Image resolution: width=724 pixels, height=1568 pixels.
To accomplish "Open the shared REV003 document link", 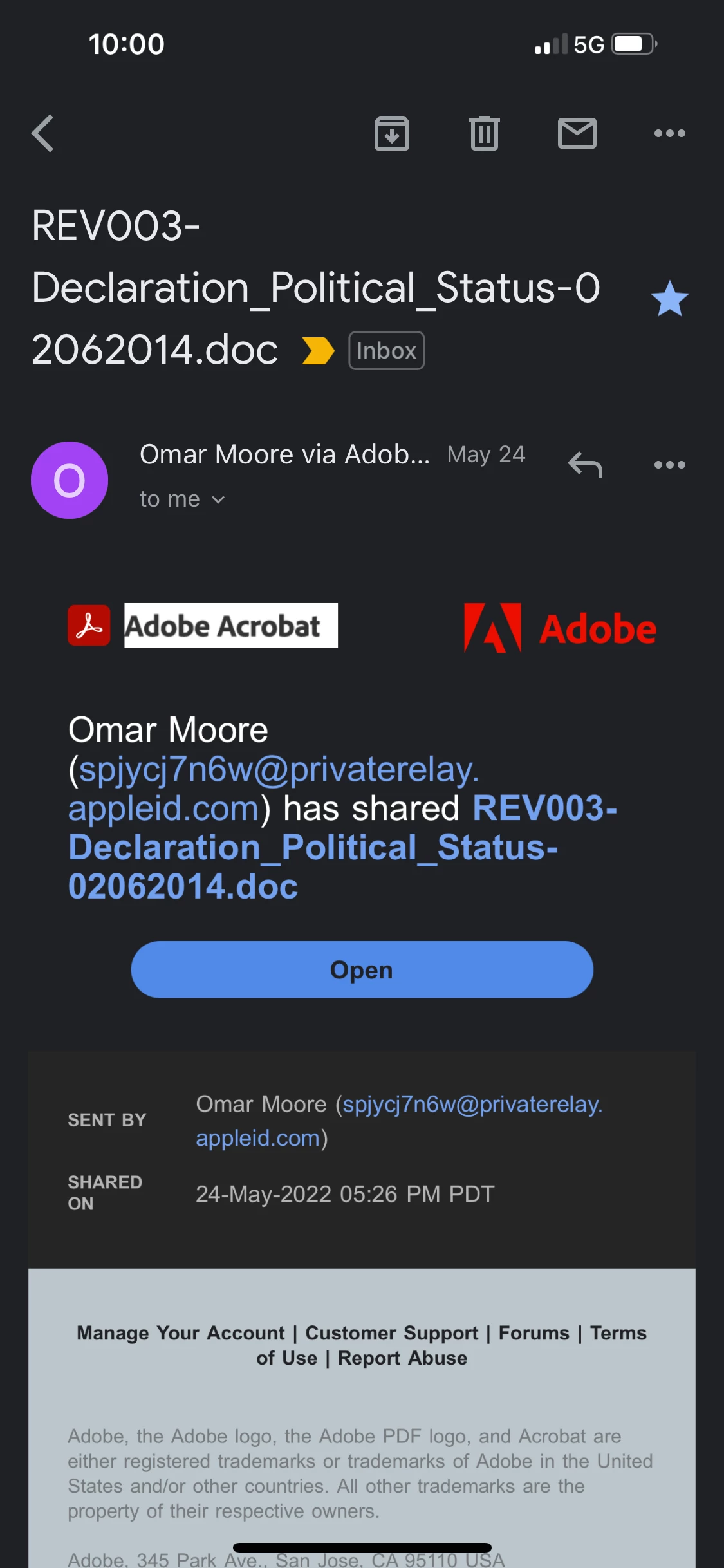I will click(x=312, y=847).
